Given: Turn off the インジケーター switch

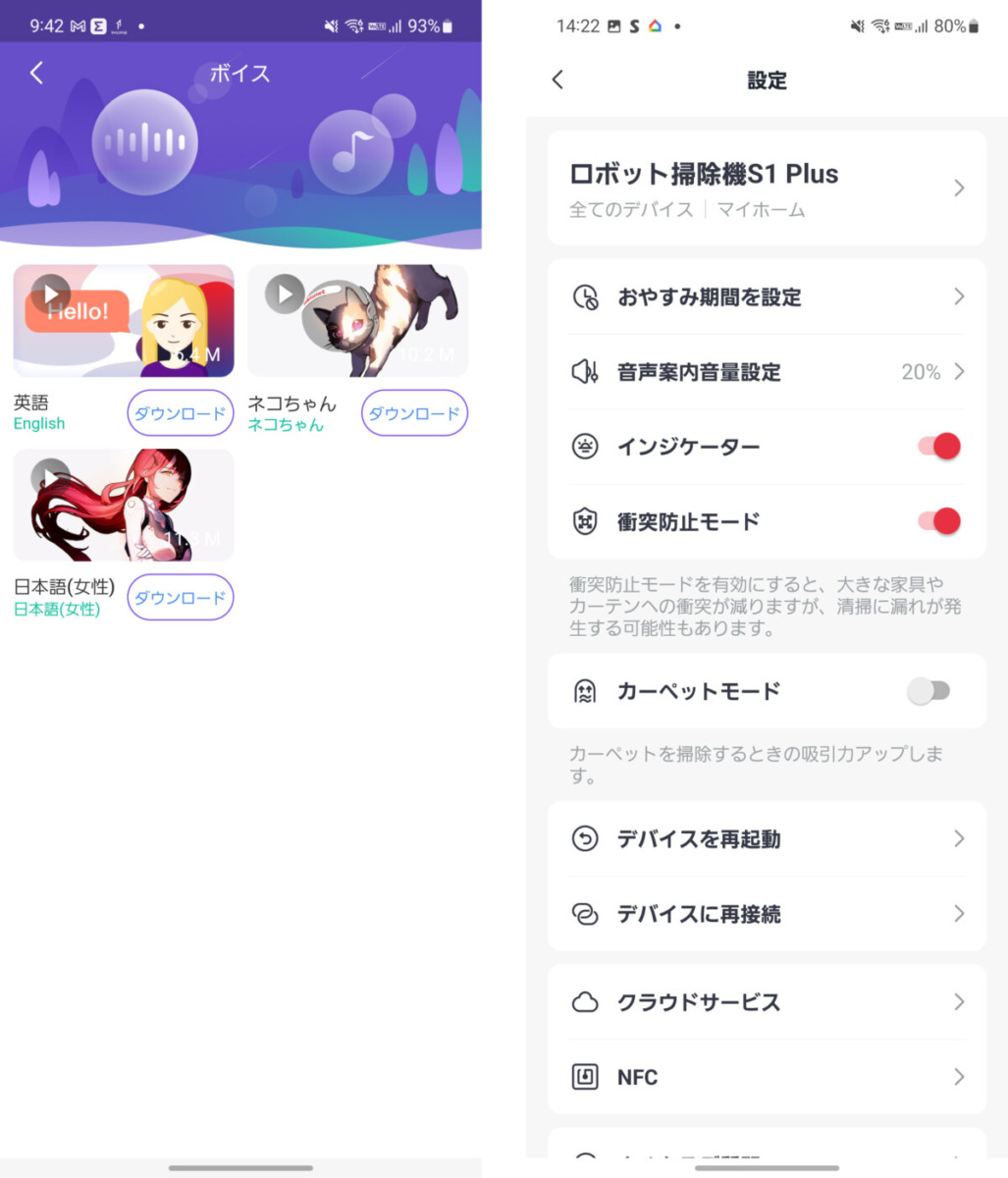Looking at the screenshot, I should [x=938, y=447].
